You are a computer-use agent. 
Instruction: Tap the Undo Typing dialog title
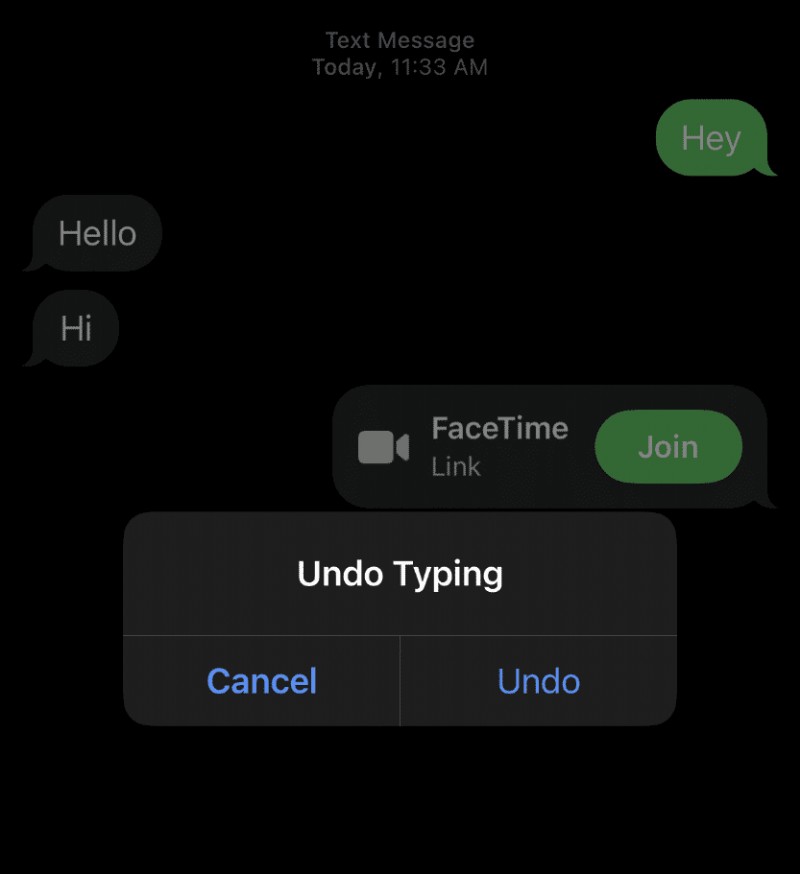click(x=399, y=574)
